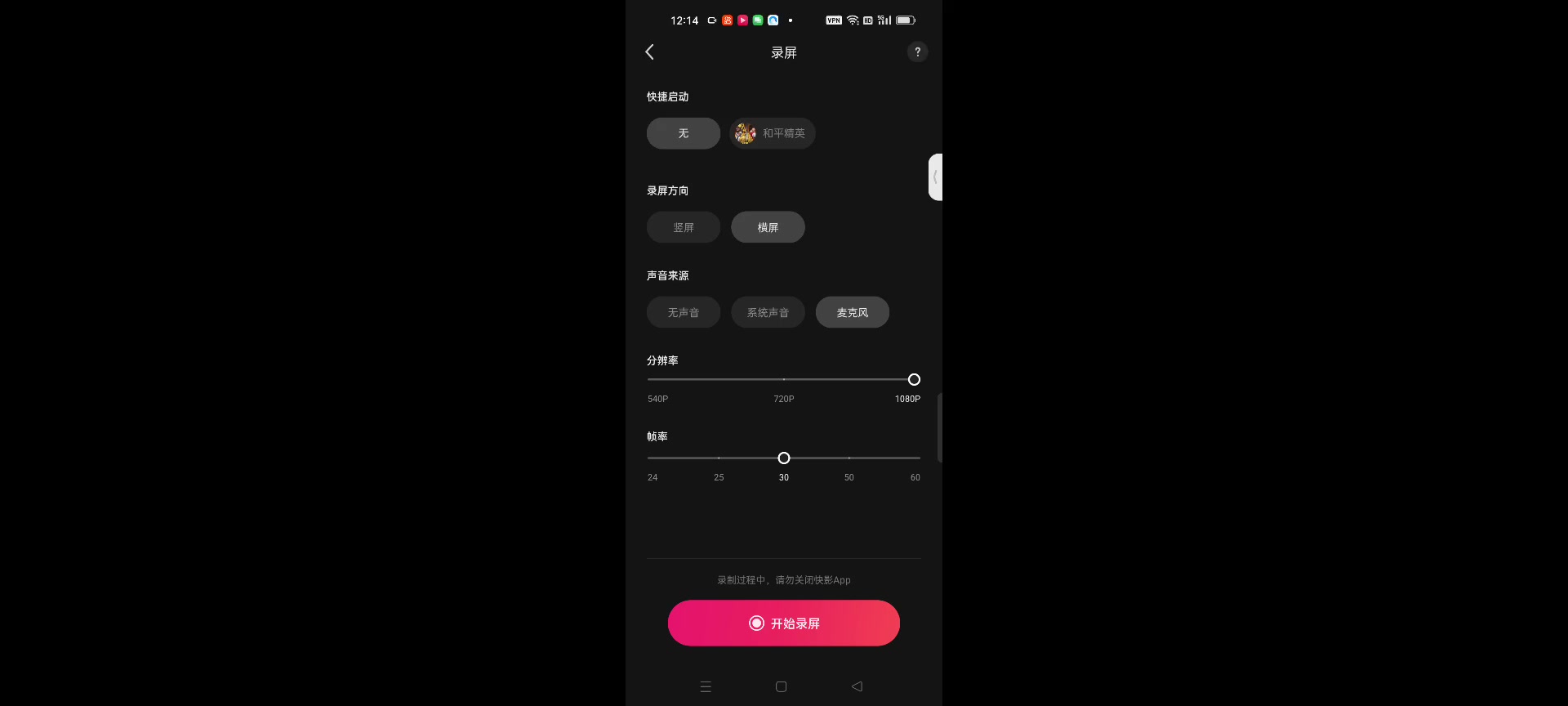Select 横屏 recording direction
The image size is (1568, 706).
click(768, 227)
